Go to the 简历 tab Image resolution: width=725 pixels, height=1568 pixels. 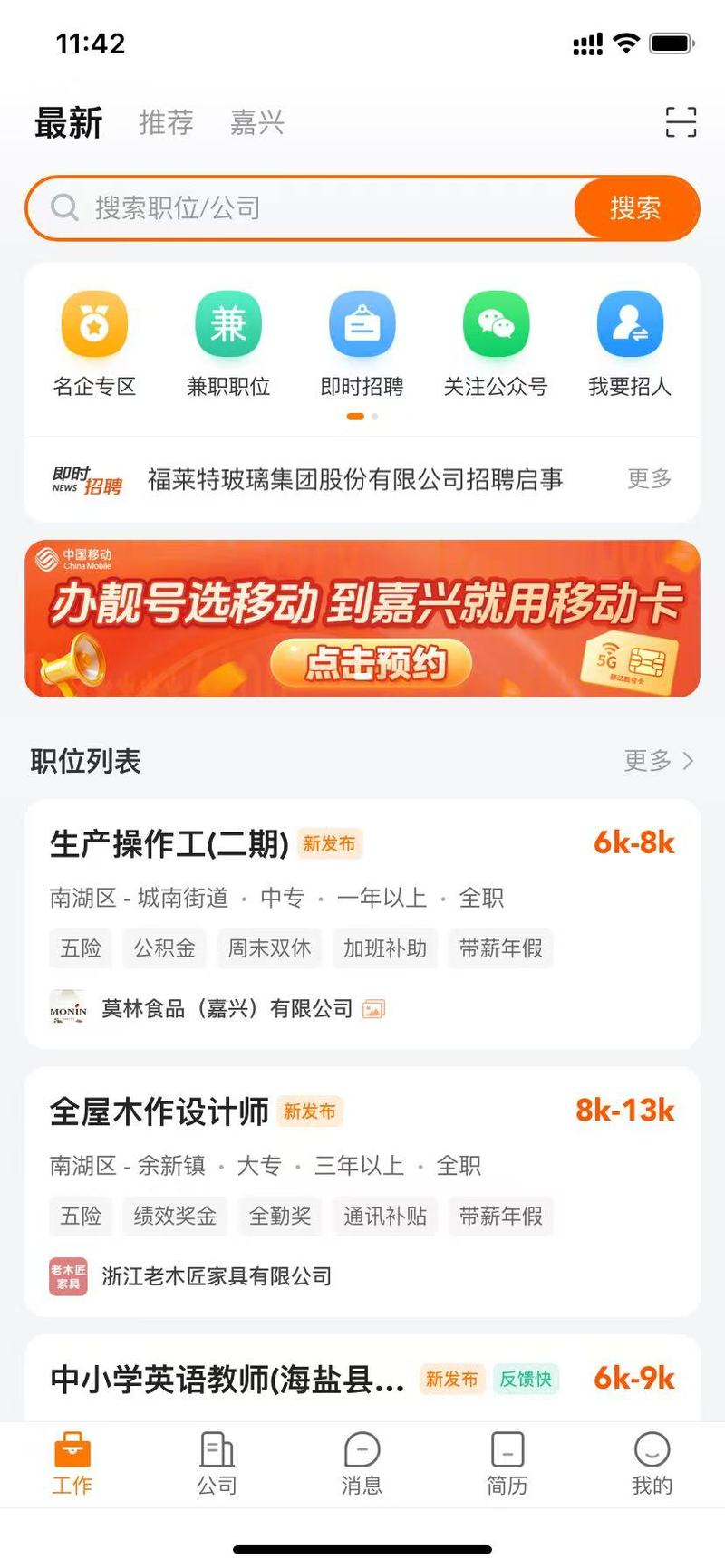pos(507,1464)
